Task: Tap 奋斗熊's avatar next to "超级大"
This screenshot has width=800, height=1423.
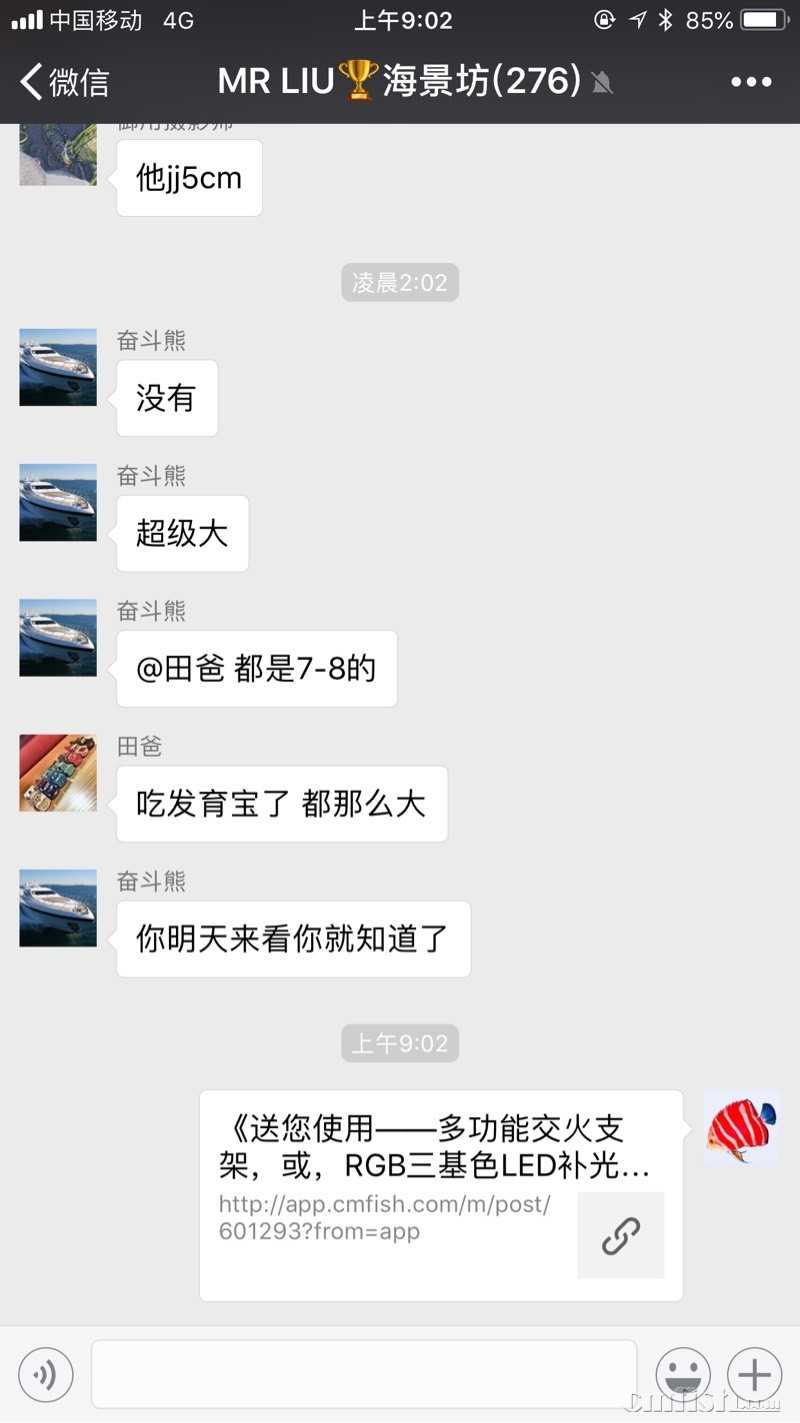Action: point(58,502)
